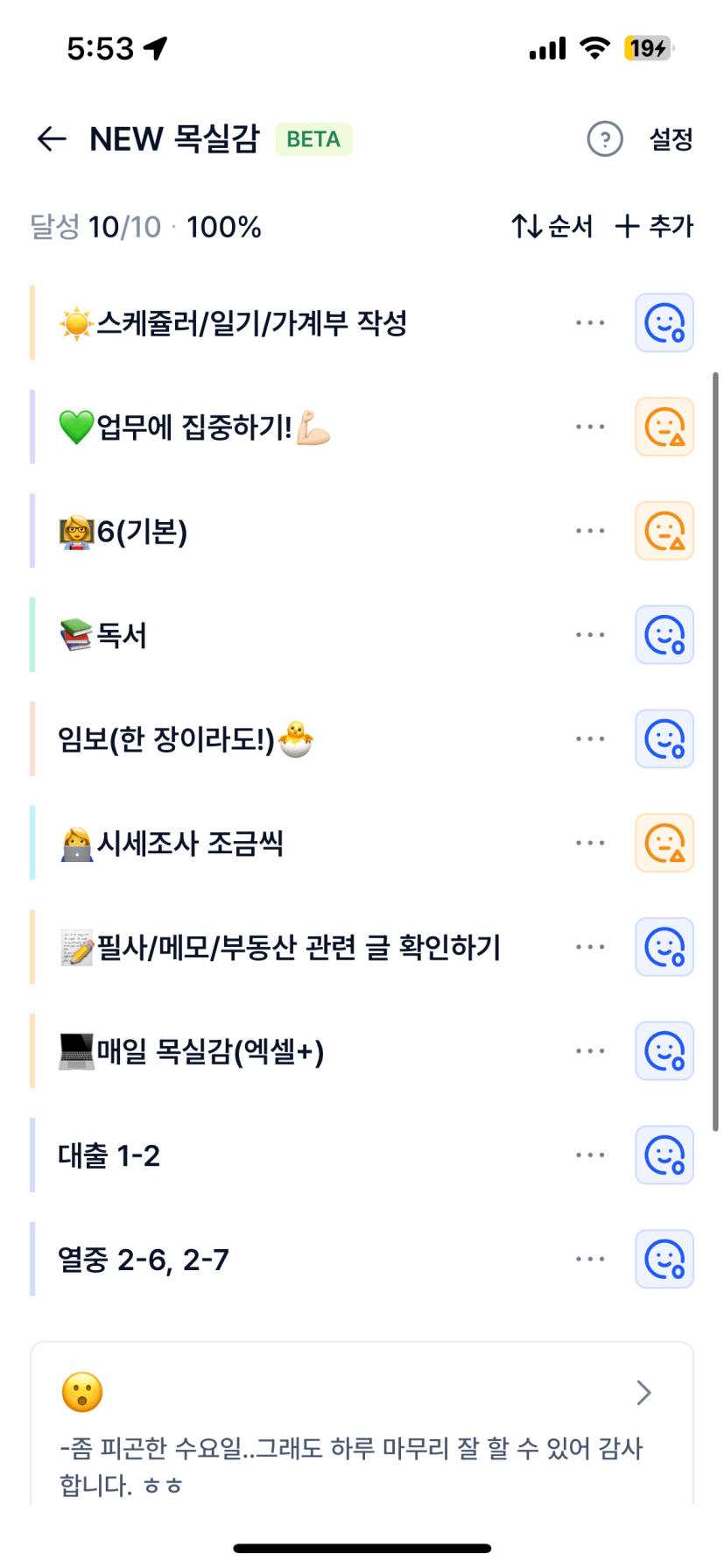The image size is (724, 1568).
Task: Change status face for 열중 2-6, 2-7
Action: click(x=664, y=1260)
